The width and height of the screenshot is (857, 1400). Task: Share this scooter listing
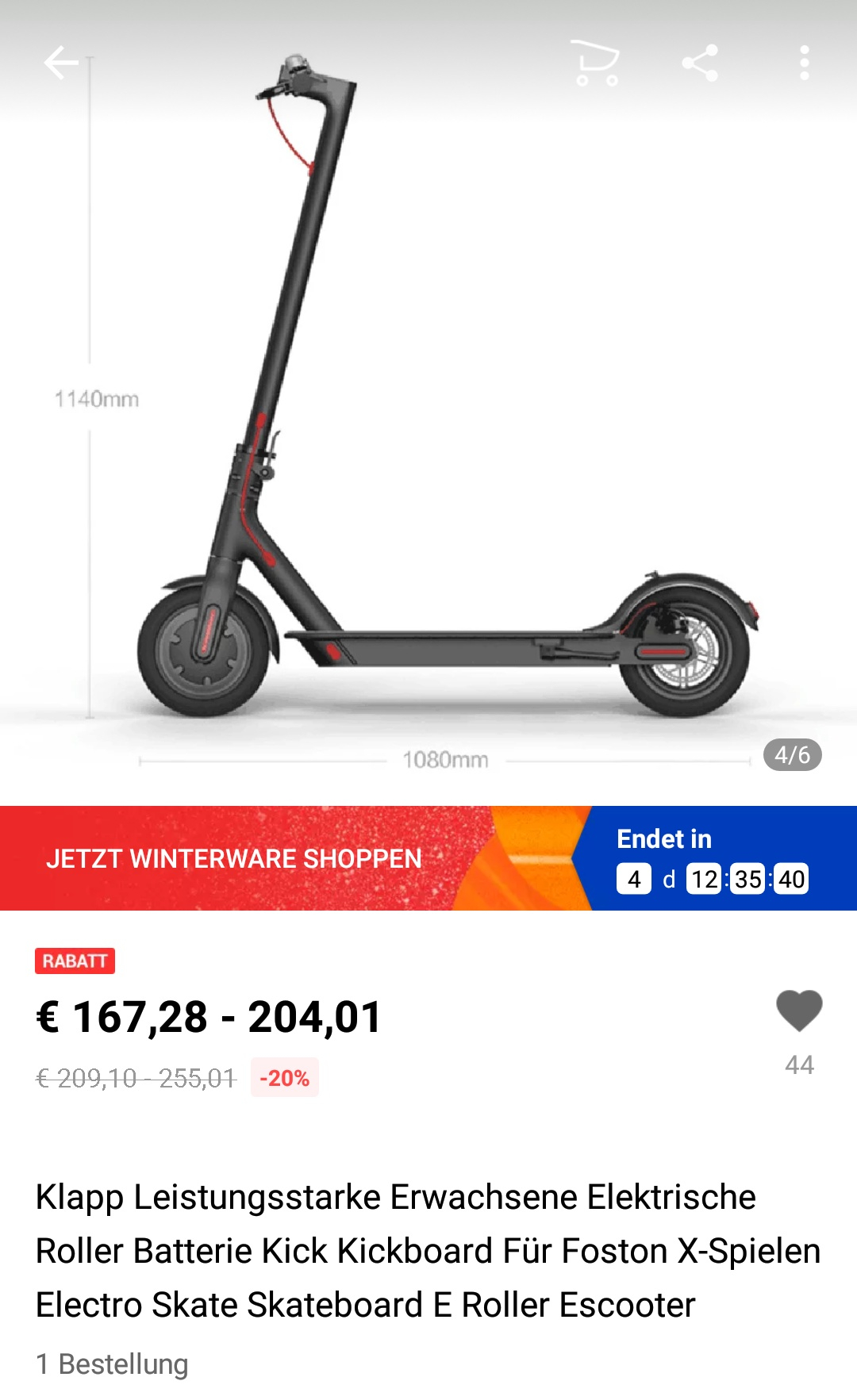(x=700, y=63)
